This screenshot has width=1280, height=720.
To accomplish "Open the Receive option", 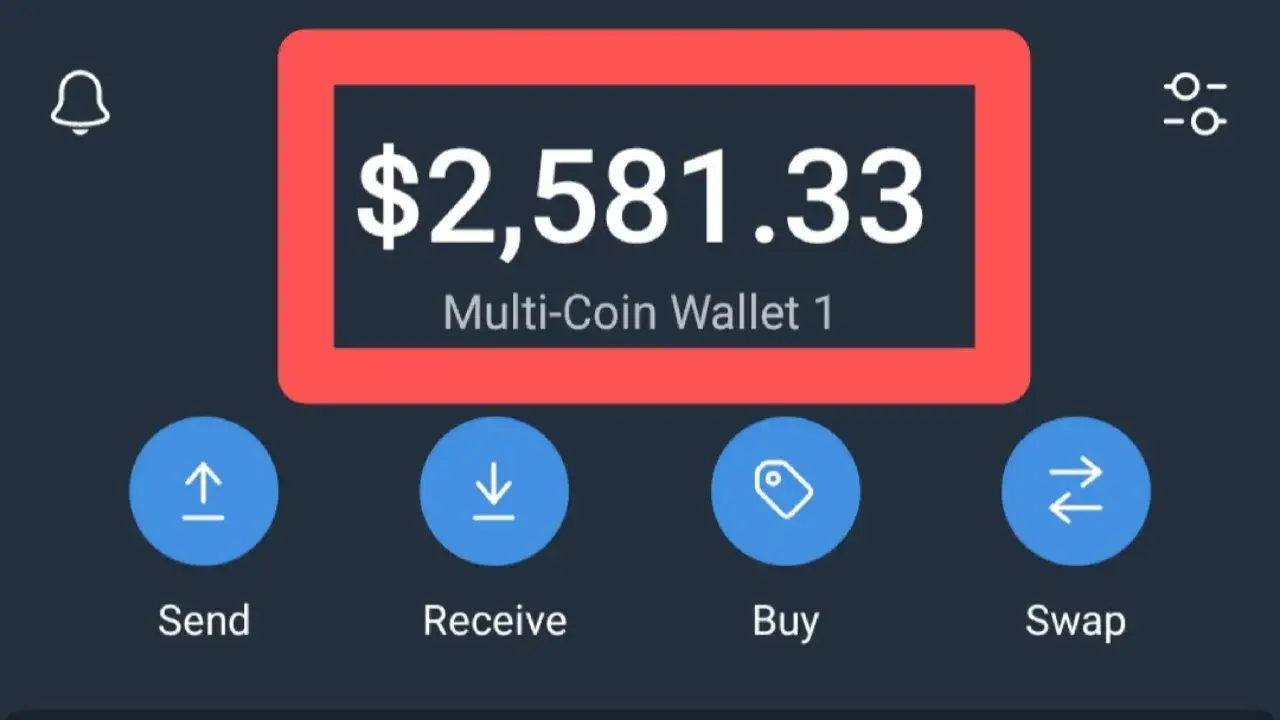I will 494,492.
